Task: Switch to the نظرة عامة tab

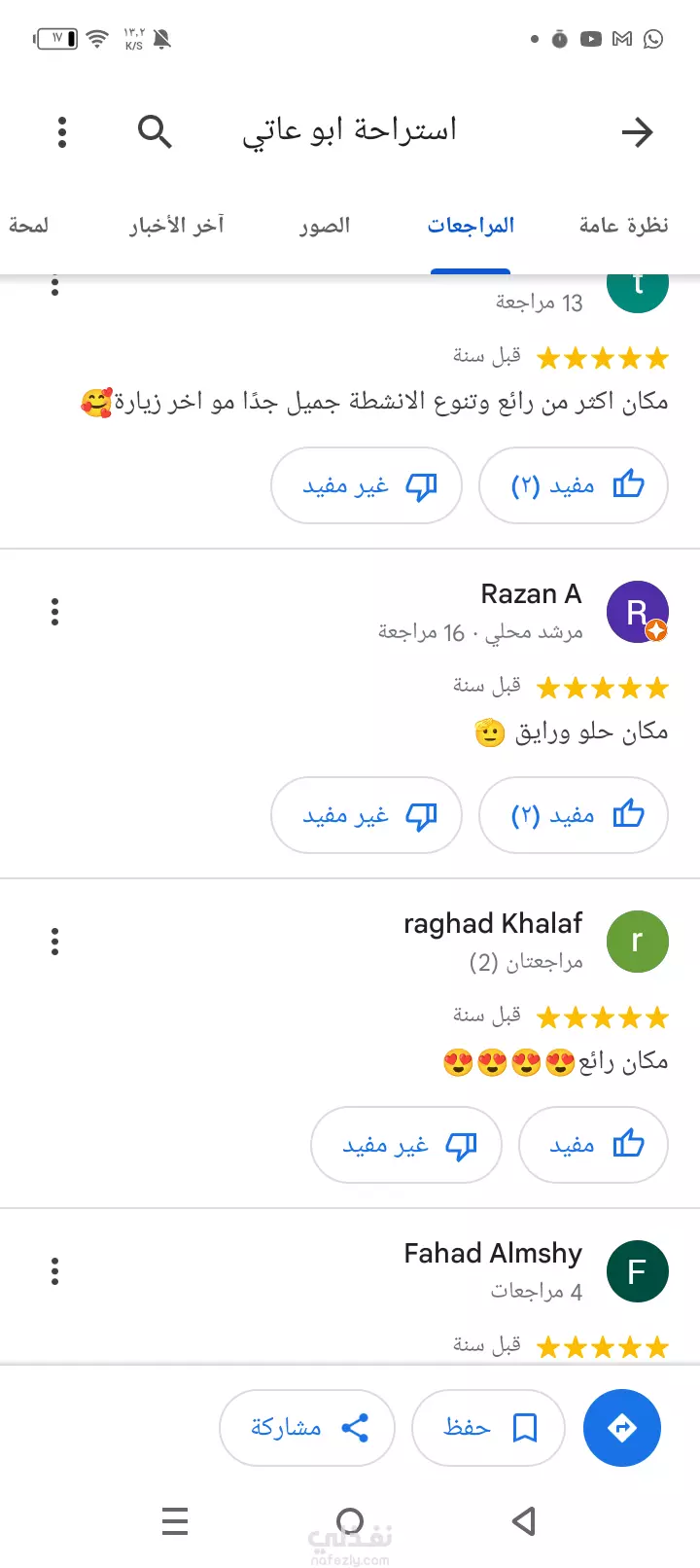Action: (x=623, y=226)
